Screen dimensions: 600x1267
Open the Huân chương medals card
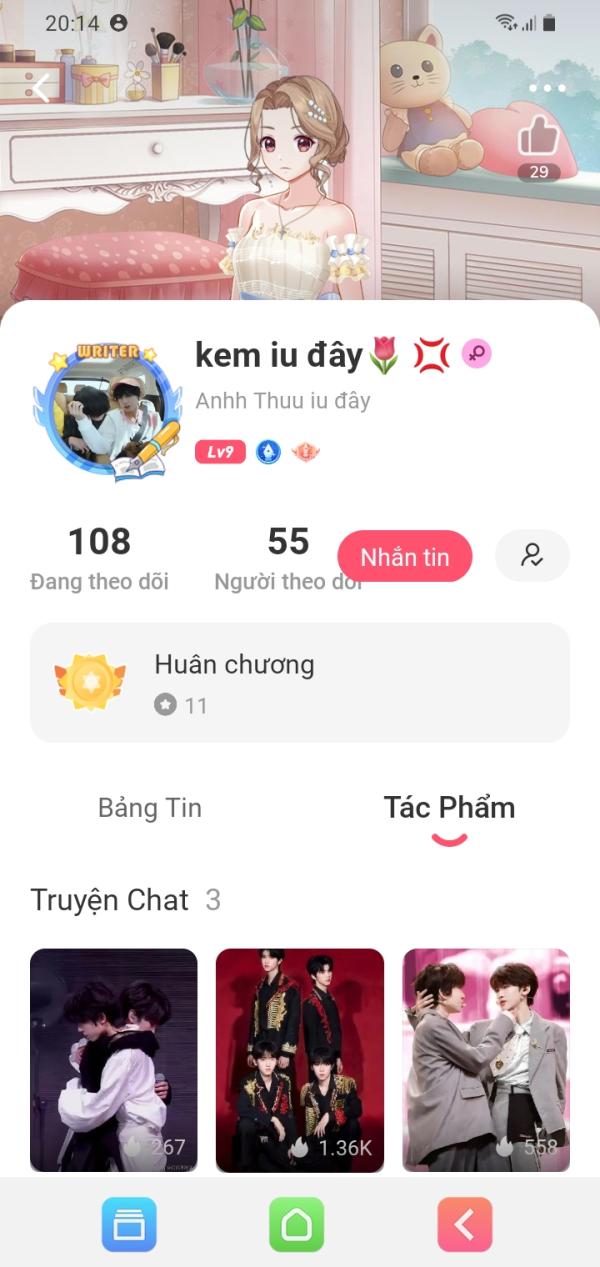[300, 682]
